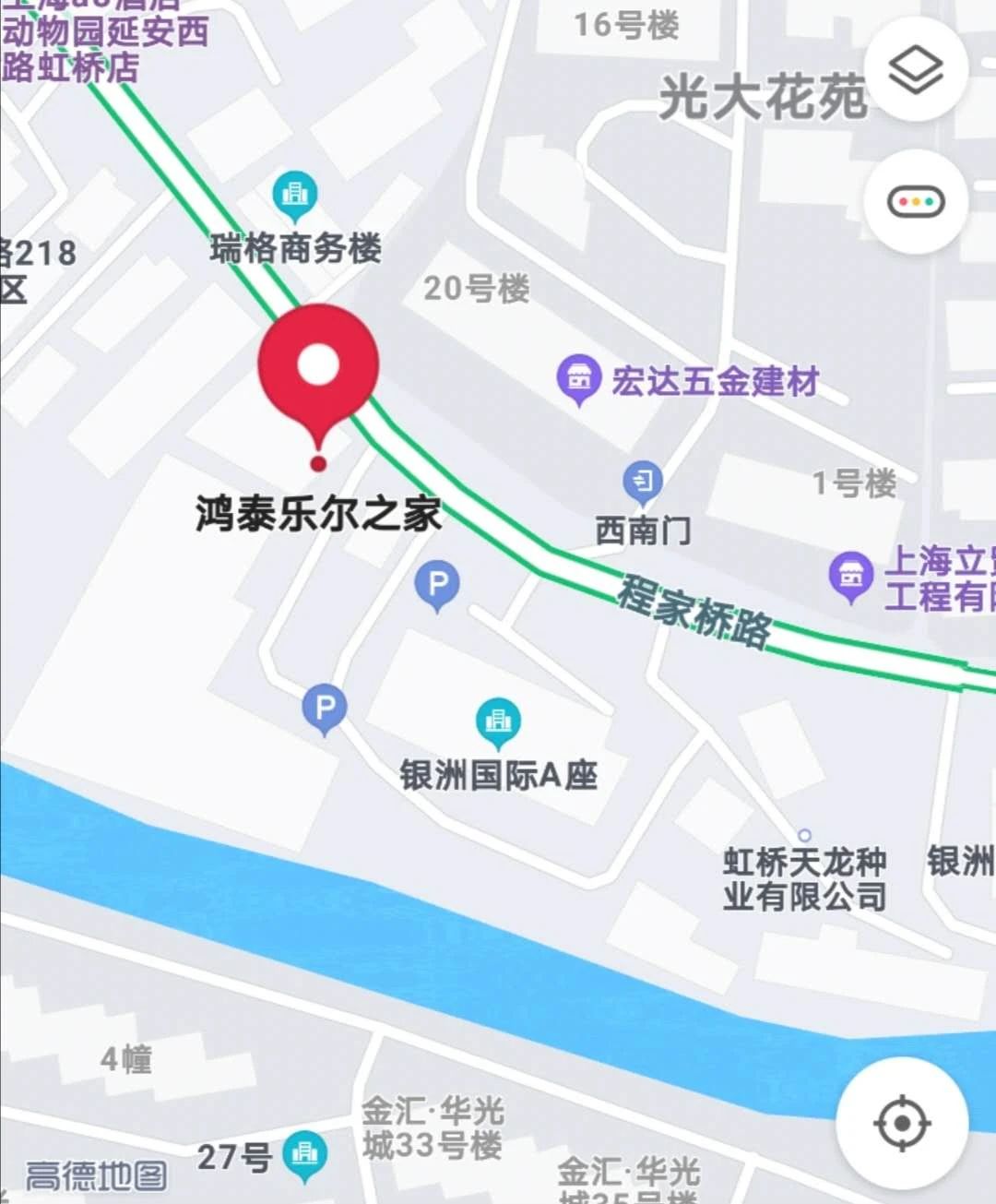Screen dimensions: 996x1204
Task: Open the 上海立 工程 shop marker
Action: 850,576
